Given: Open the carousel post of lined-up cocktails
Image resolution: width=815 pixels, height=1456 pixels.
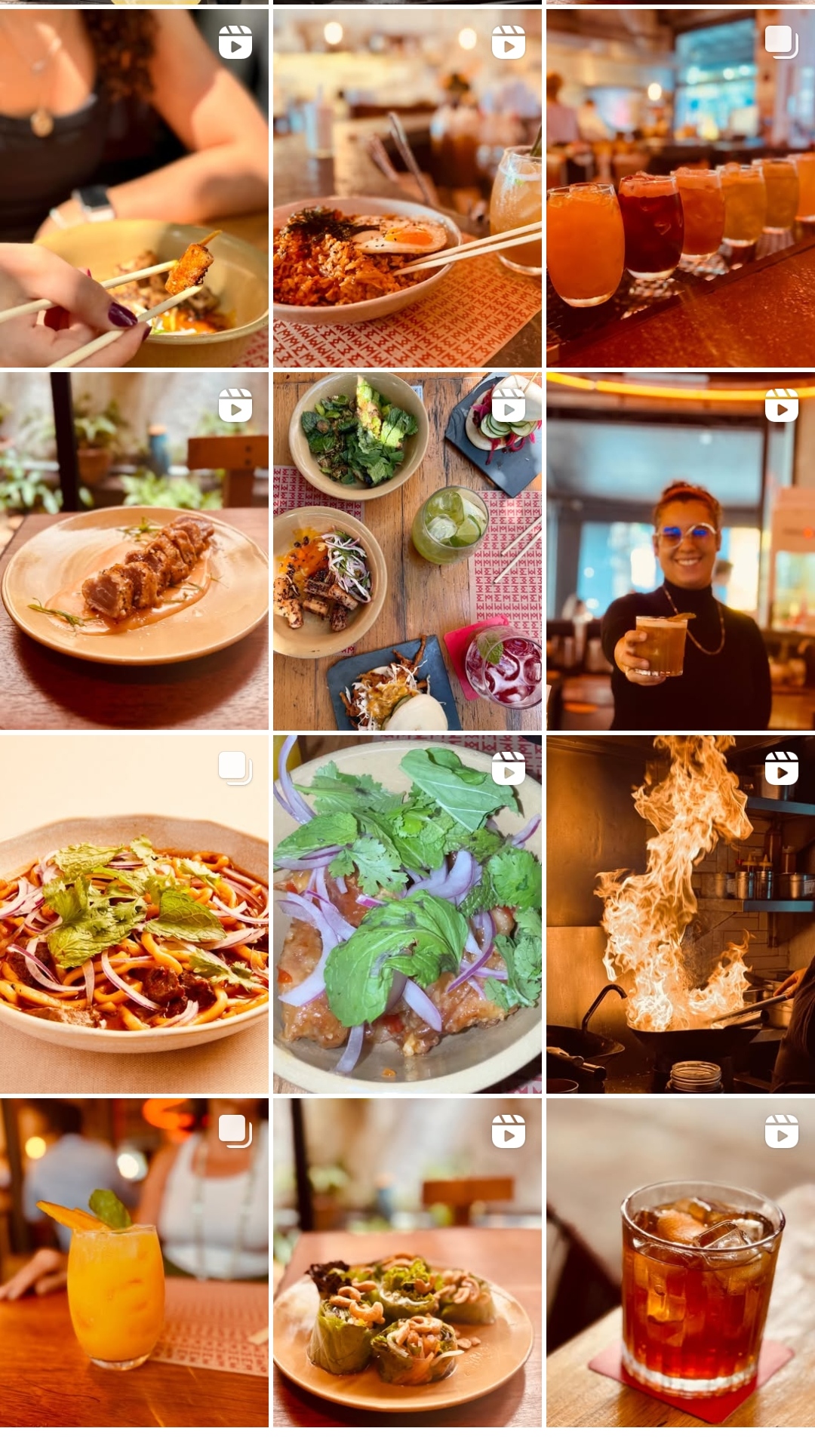Looking at the screenshot, I should pos(680,189).
